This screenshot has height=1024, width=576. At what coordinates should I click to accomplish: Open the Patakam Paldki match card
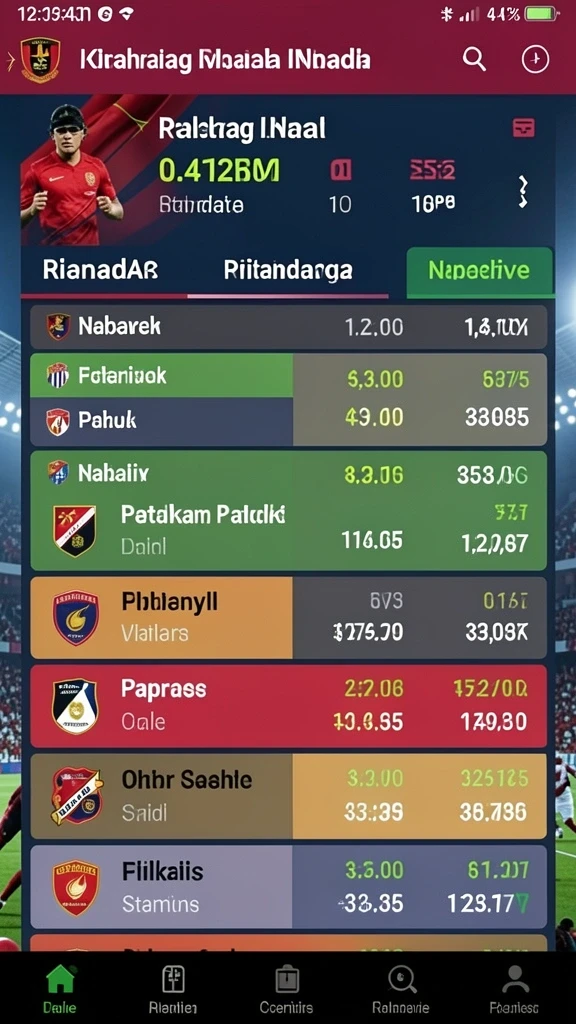pos(288,511)
